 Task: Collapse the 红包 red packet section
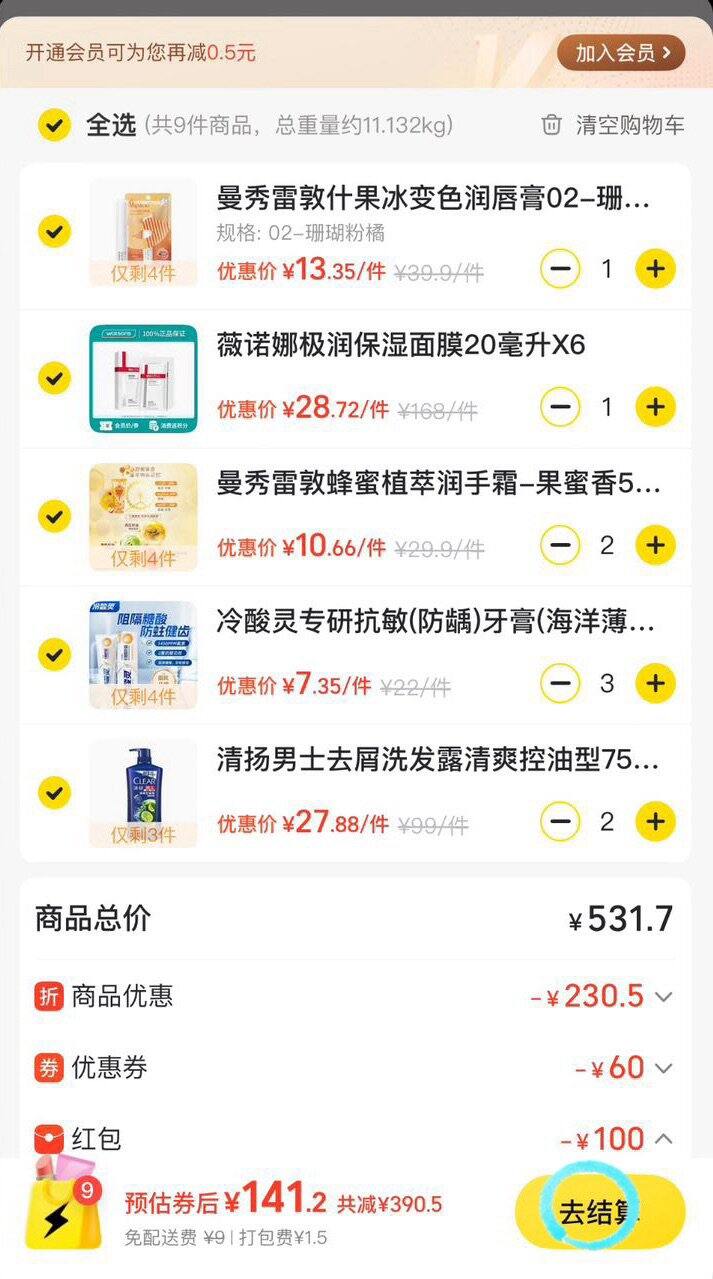[663, 1139]
